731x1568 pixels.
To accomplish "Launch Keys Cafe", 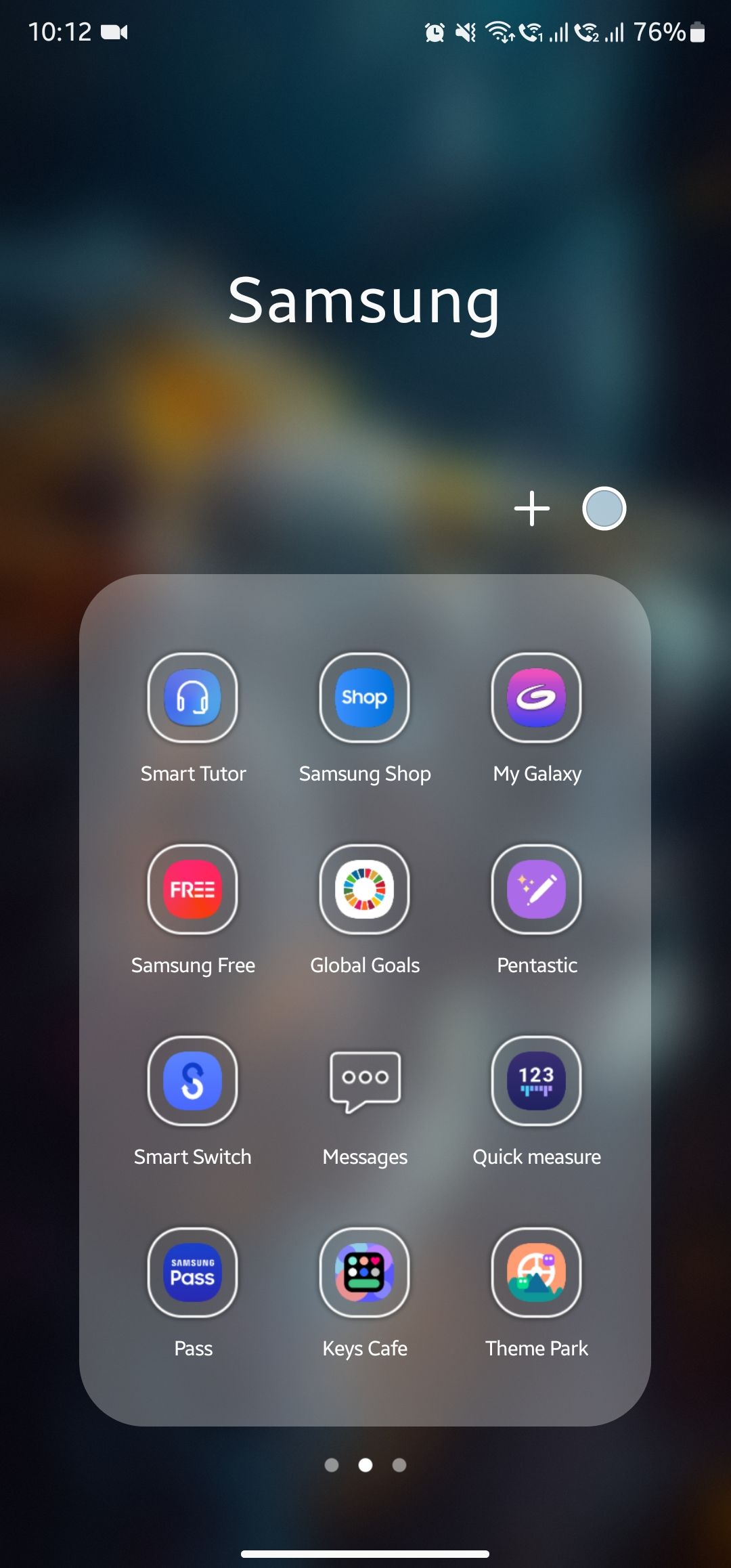I will pyautogui.click(x=365, y=1273).
